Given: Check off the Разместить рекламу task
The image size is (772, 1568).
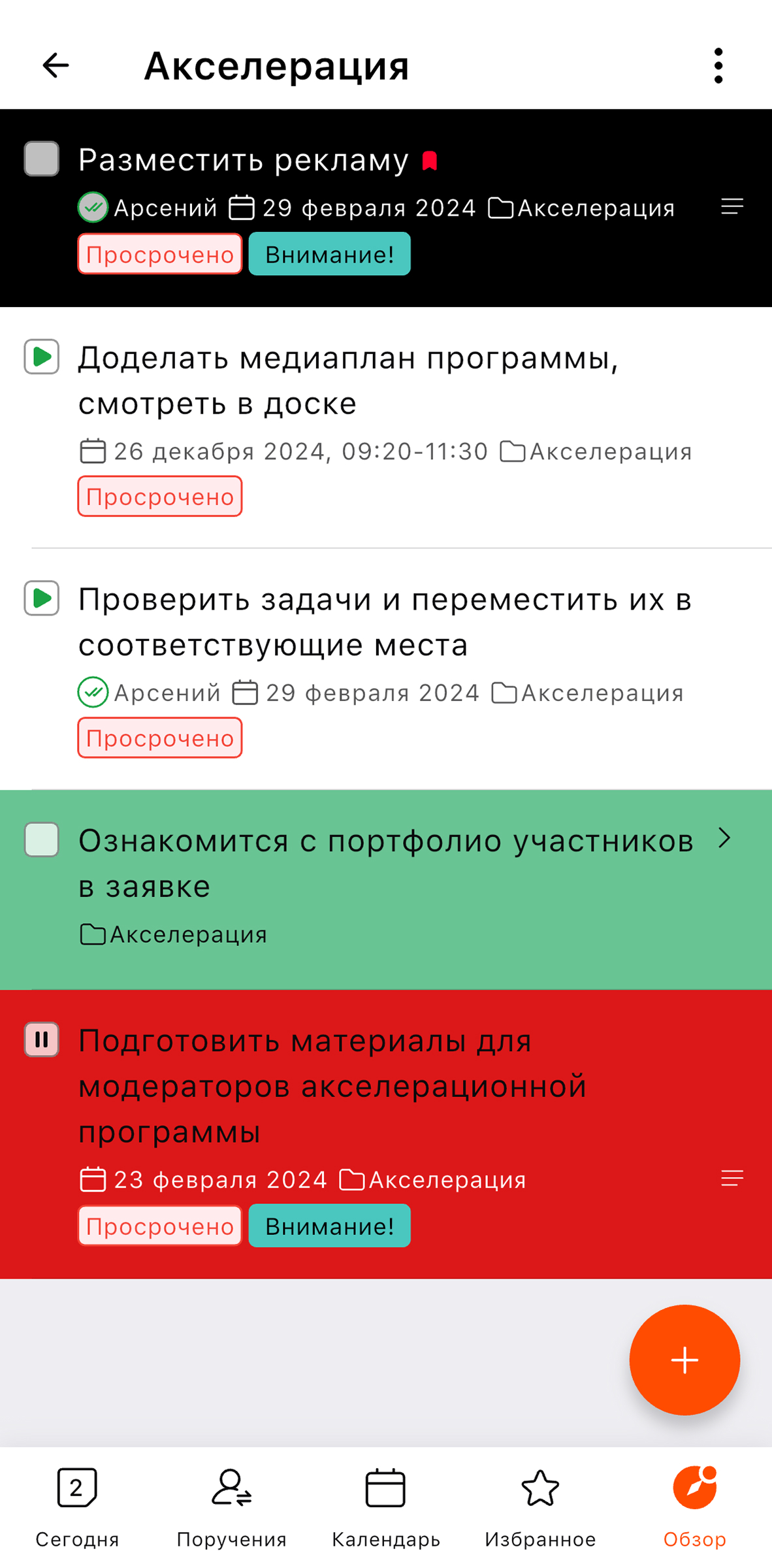Looking at the screenshot, I should [42, 159].
